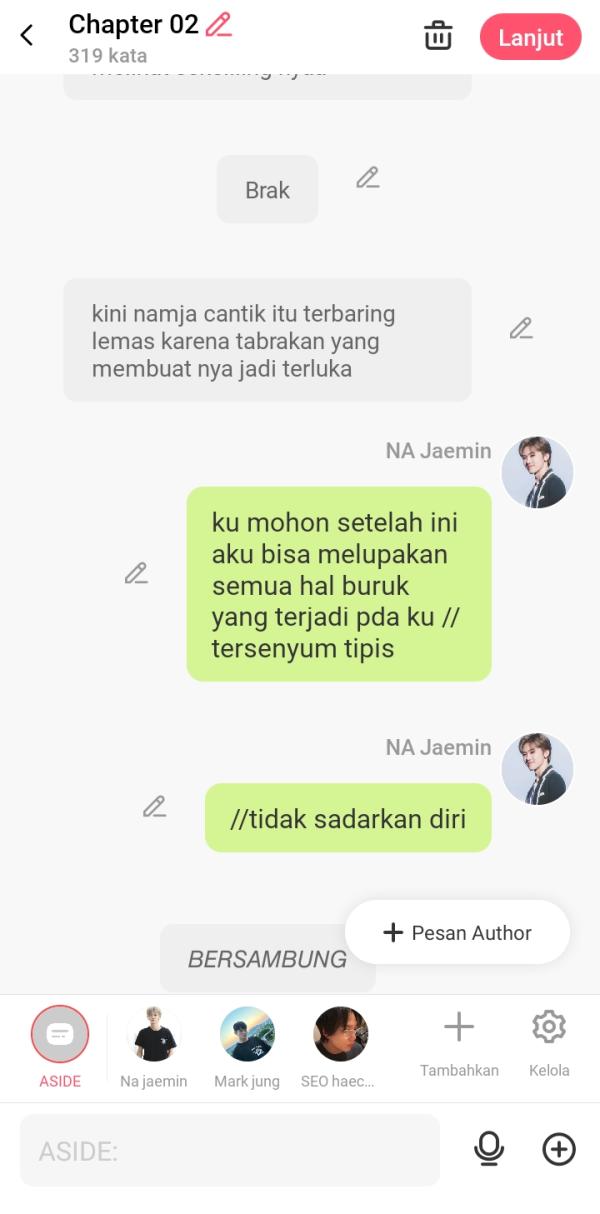Tap the Lanjut button
600x1214 pixels.
[530, 38]
